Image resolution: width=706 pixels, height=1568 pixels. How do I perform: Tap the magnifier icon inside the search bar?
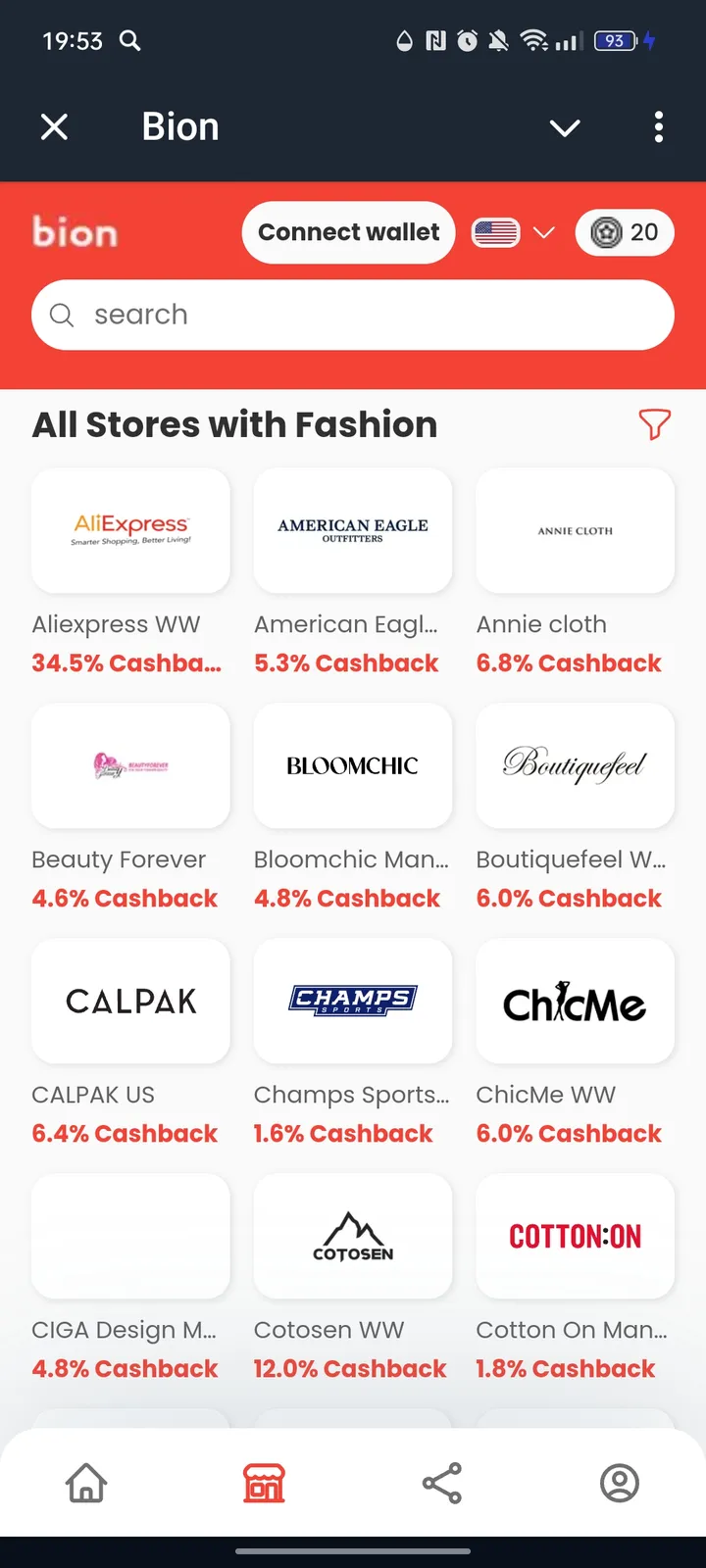(61, 315)
